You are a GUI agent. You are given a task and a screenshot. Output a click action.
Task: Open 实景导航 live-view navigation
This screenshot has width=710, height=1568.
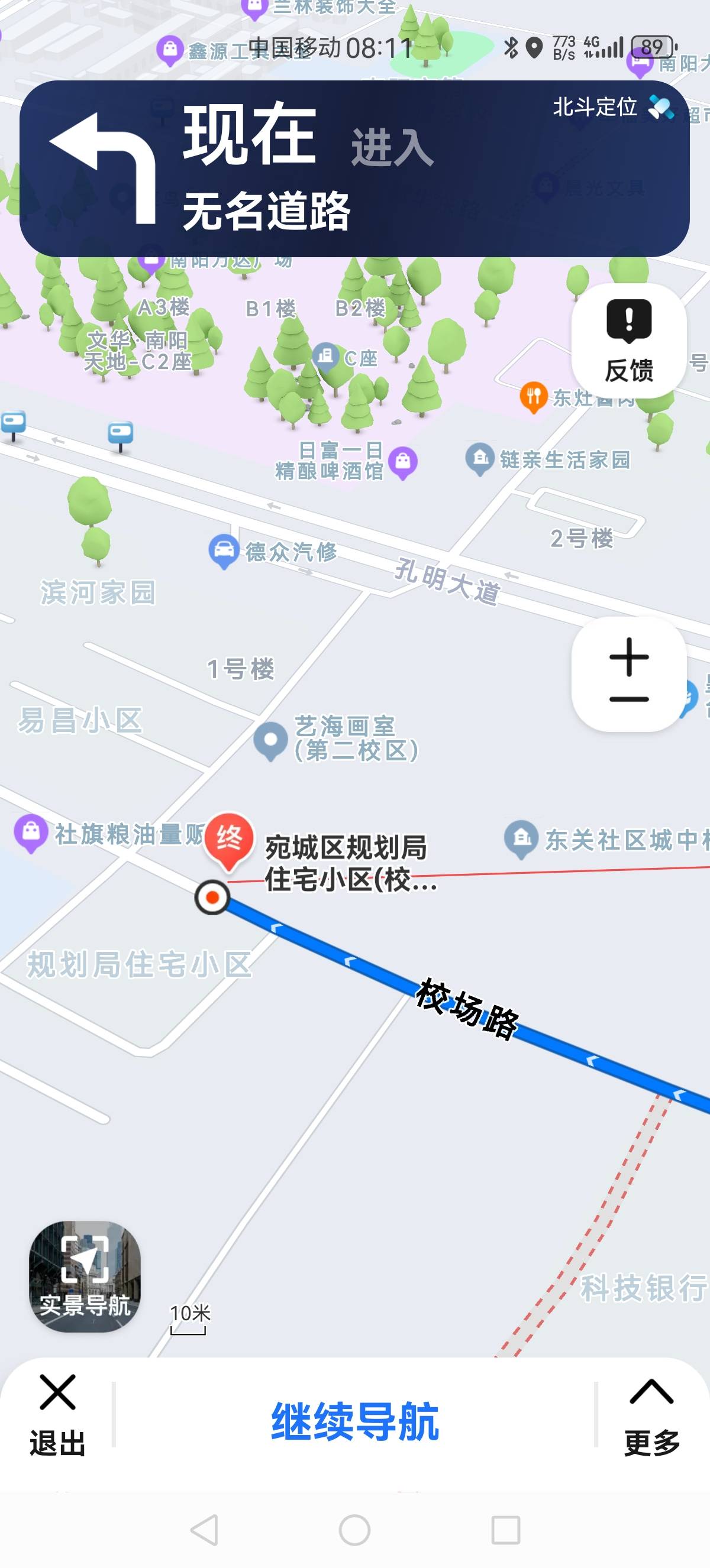pyautogui.click(x=85, y=1277)
